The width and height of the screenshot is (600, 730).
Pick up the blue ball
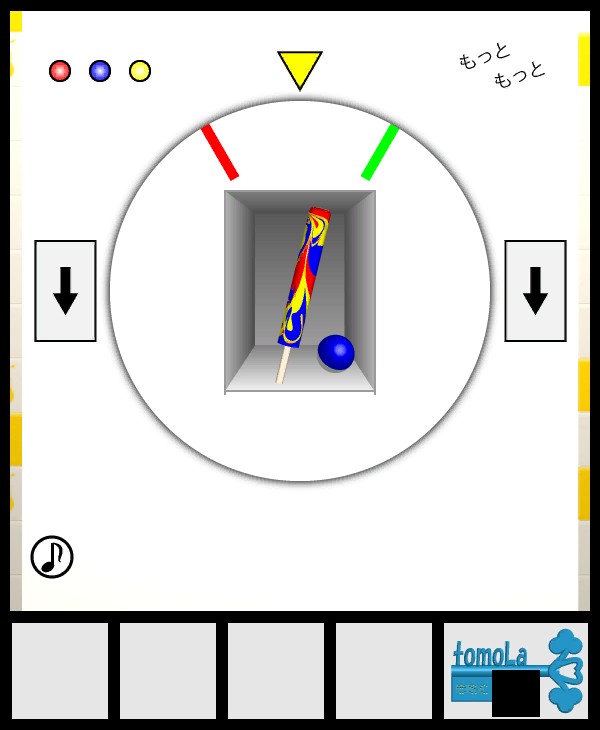(336, 352)
